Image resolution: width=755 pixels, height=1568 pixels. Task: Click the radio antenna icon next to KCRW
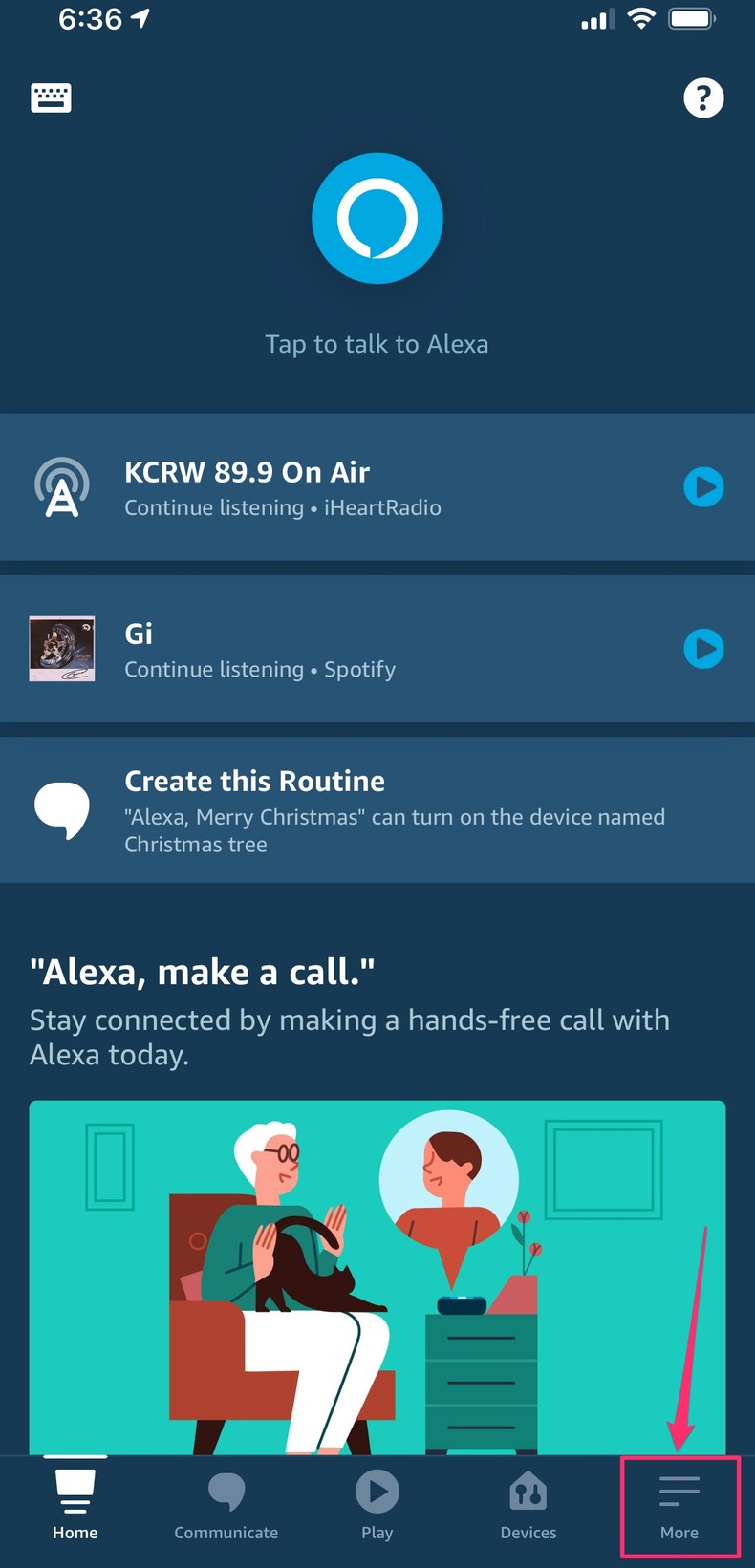pos(62,486)
